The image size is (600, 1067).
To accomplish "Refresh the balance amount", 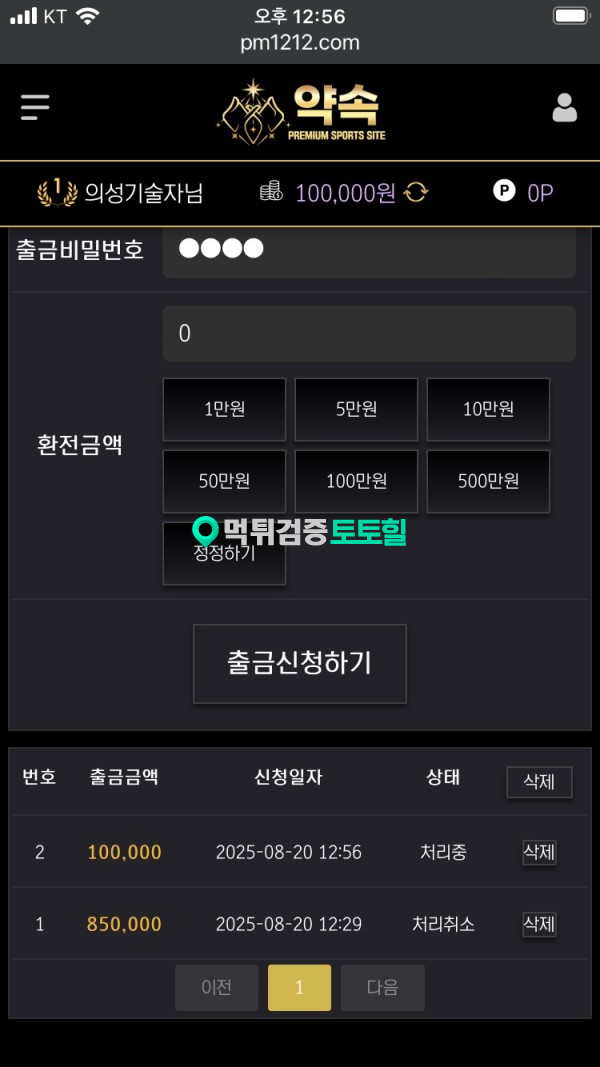I will tap(416, 193).
